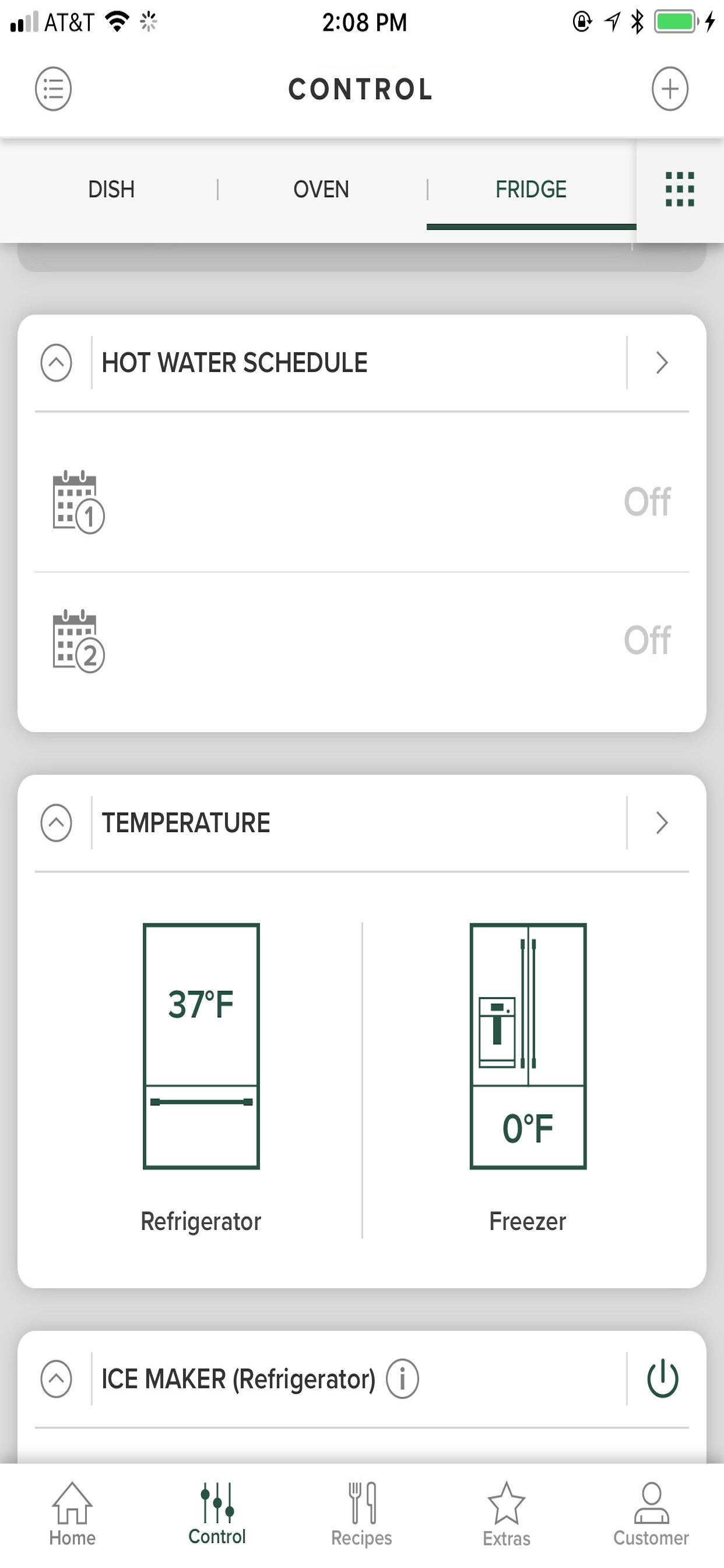
Task: Open Hot Water Schedule details arrow
Action: point(661,363)
